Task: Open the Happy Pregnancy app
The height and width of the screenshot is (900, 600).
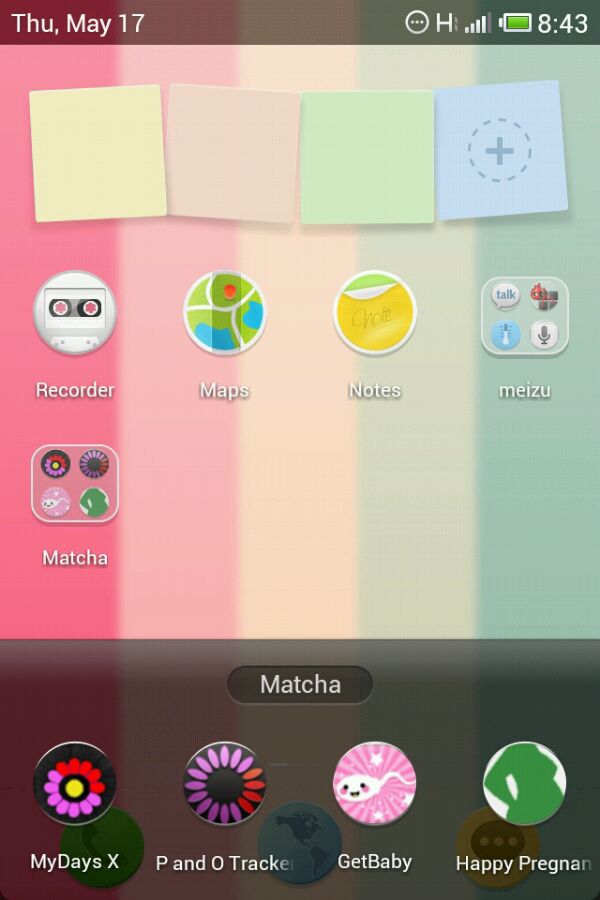Action: coord(524,784)
